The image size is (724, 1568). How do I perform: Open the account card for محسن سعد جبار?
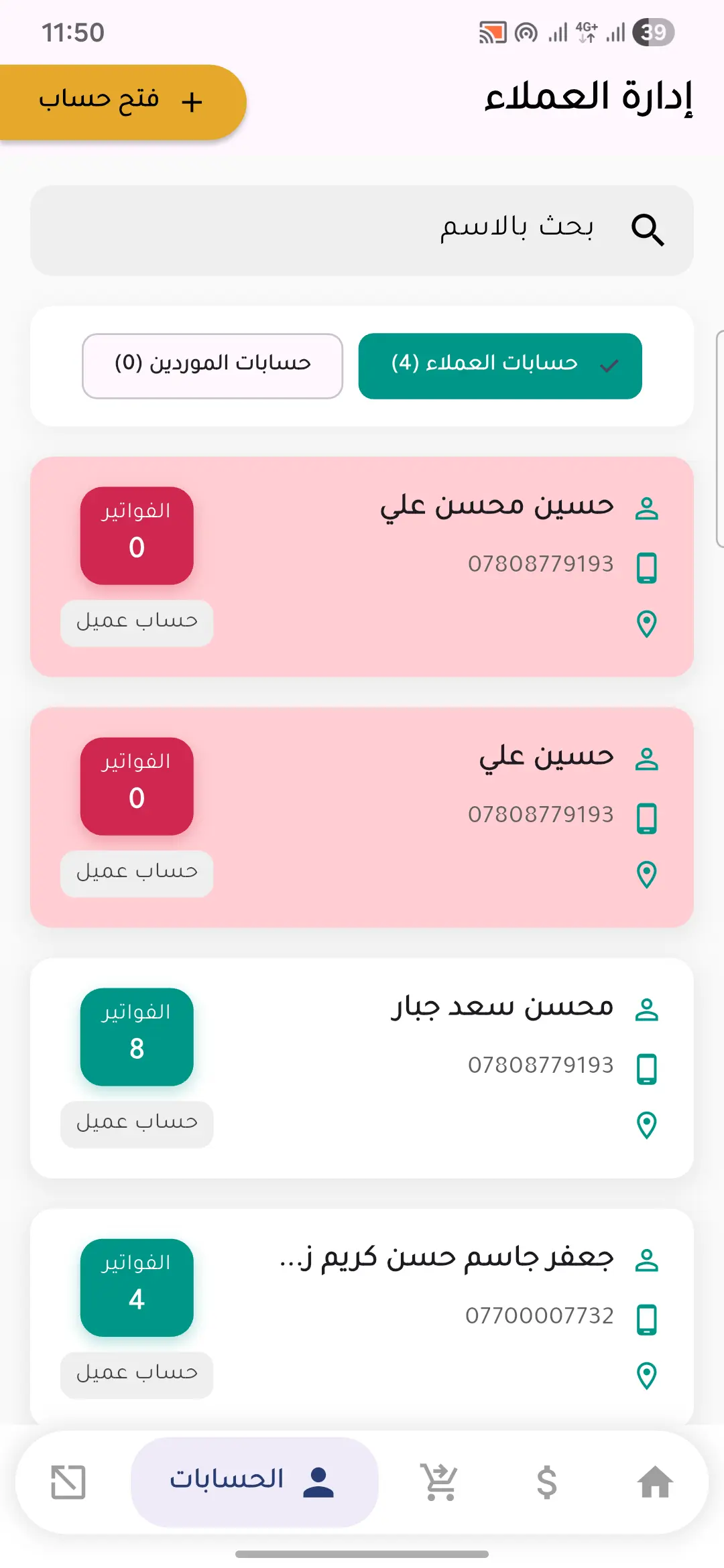pos(402,1067)
